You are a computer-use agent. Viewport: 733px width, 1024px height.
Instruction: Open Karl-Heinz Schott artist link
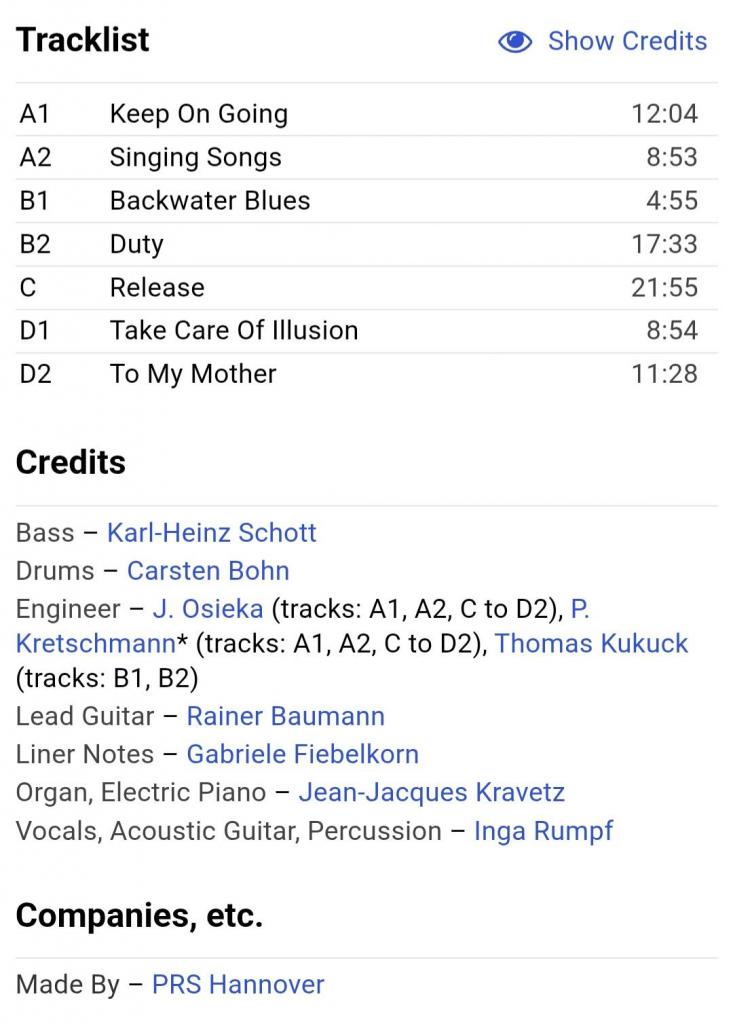tap(211, 533)
